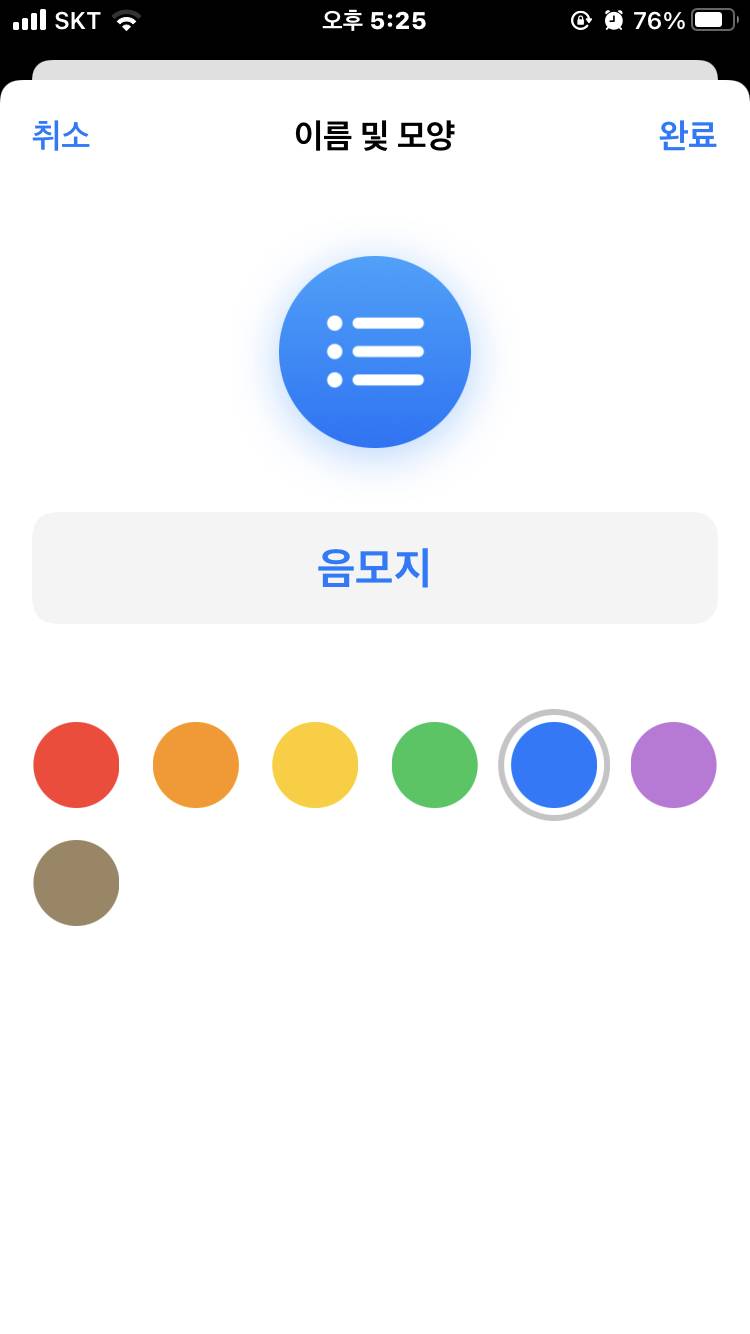Tap the SKT carrier label in status bar
Image resolution: width=750 pixels, height=1334 pixels.
point(75,20)
